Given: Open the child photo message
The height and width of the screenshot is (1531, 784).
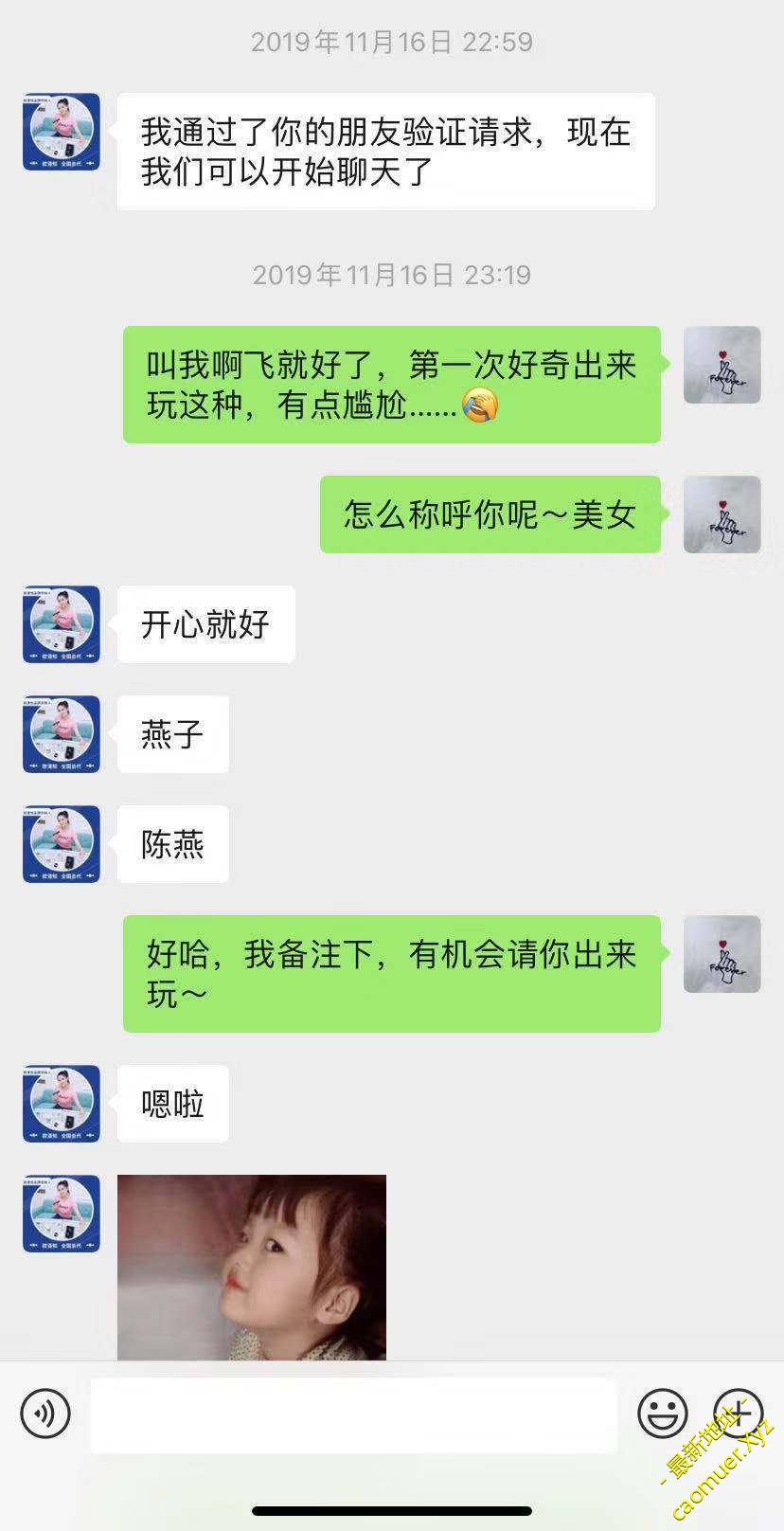Looking at the screenshot, I should pyautogui.click(x=252, y=1267).
